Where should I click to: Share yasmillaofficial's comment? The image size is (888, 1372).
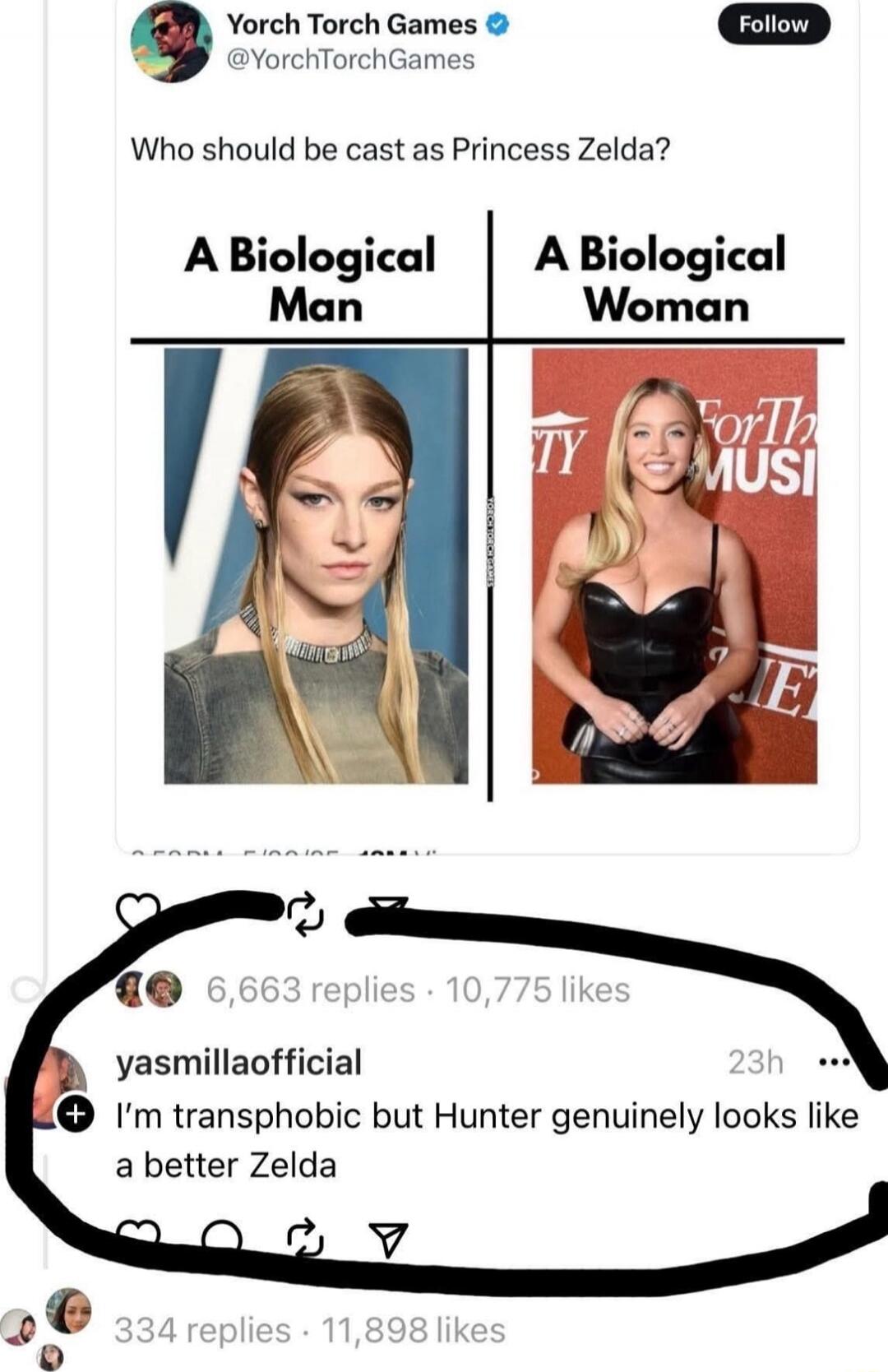[388, 1239]
